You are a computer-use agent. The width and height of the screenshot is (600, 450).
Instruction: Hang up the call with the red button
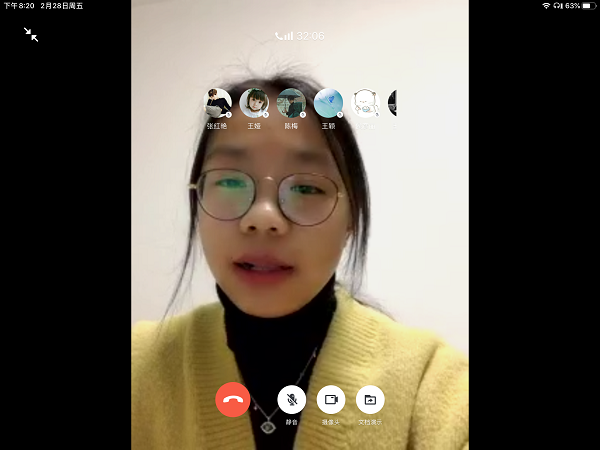(x=233, y=400)
